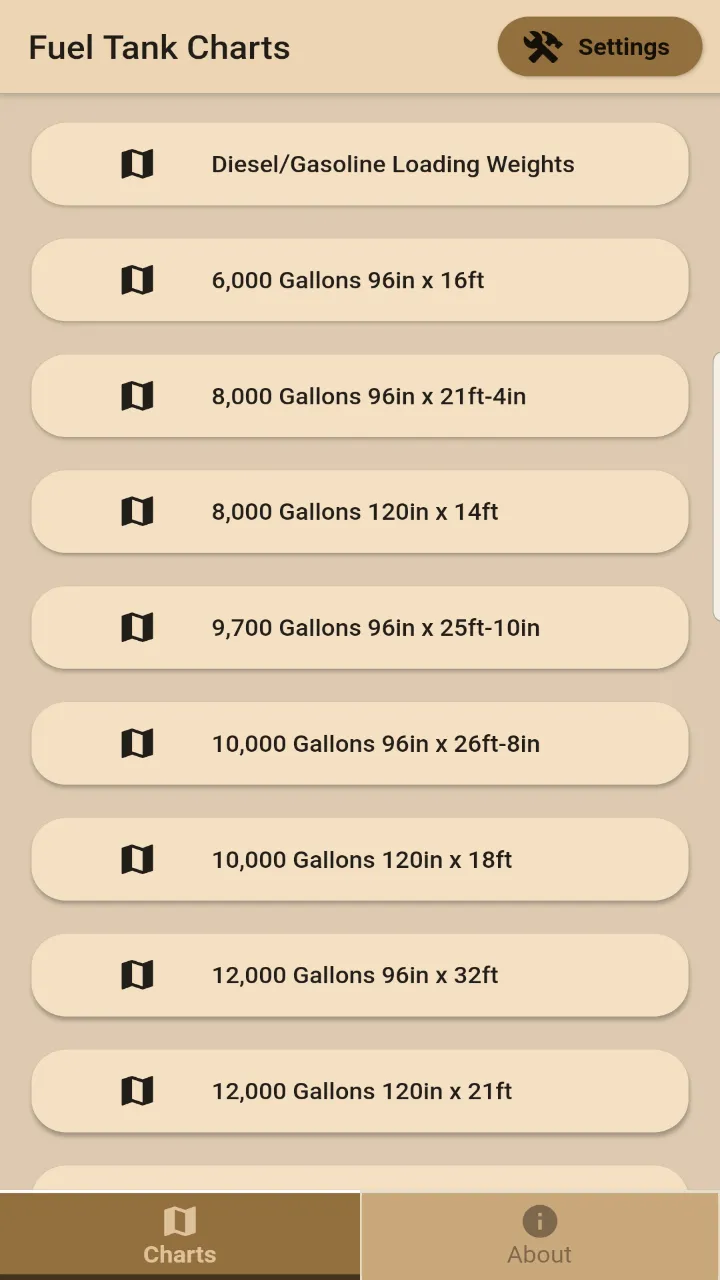The width and height of the screenshot is (720, 1280).
Task: Open the Settings button
Action: tap(600, 46)
